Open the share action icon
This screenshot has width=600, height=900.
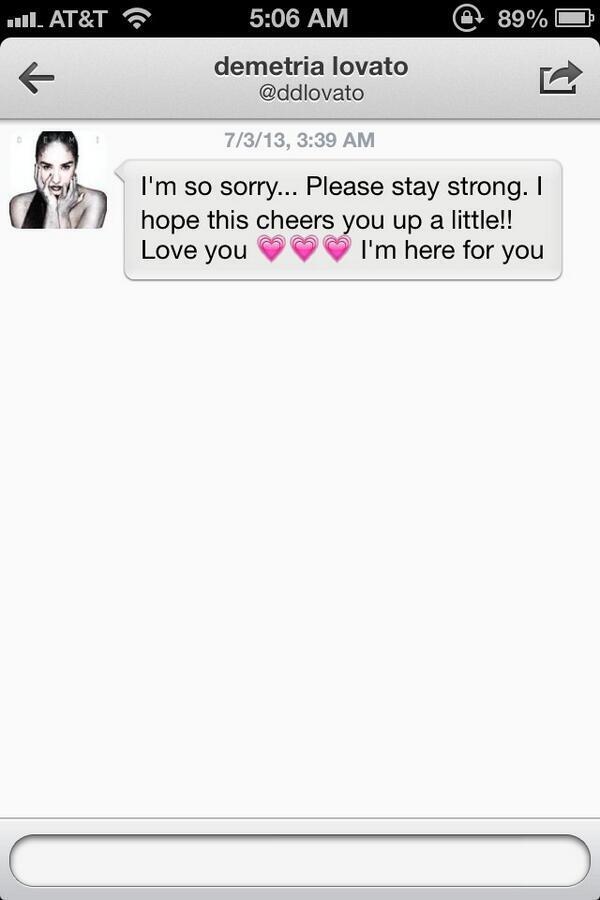(560, 78)
